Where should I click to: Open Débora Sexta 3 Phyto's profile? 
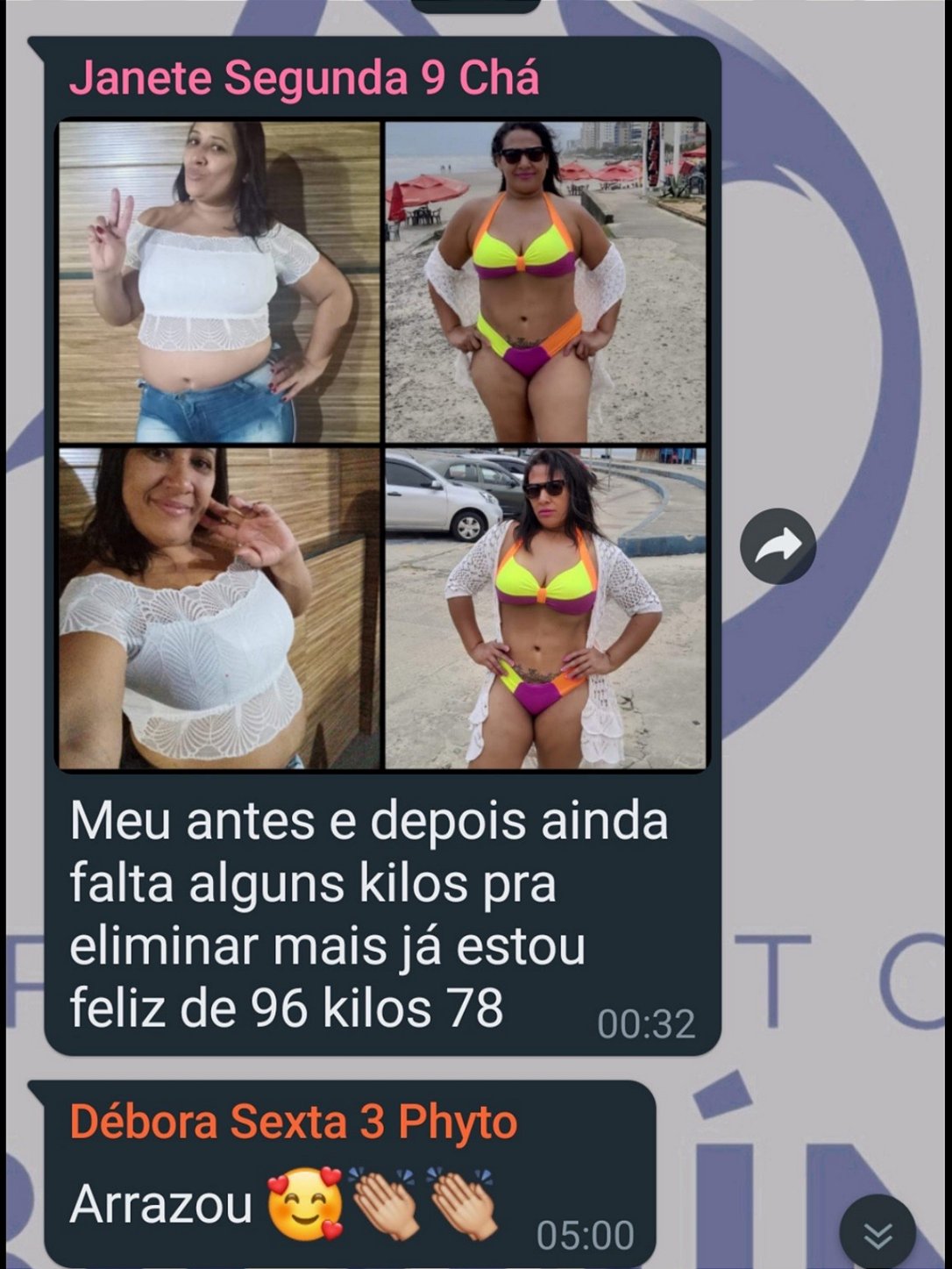tap(293, 1122)
